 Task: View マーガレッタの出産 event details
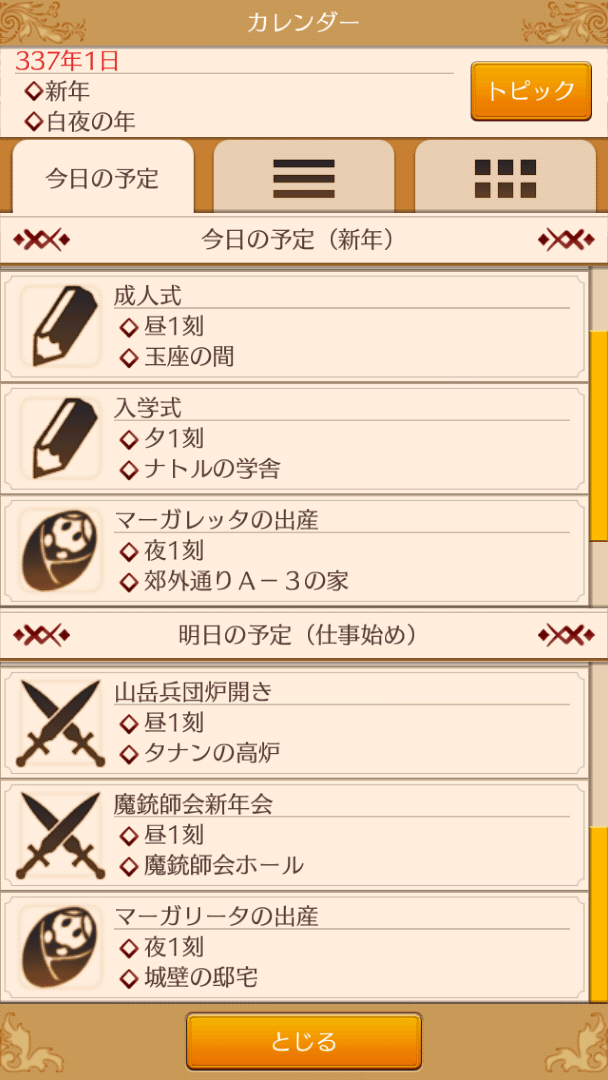coord(300,551)
